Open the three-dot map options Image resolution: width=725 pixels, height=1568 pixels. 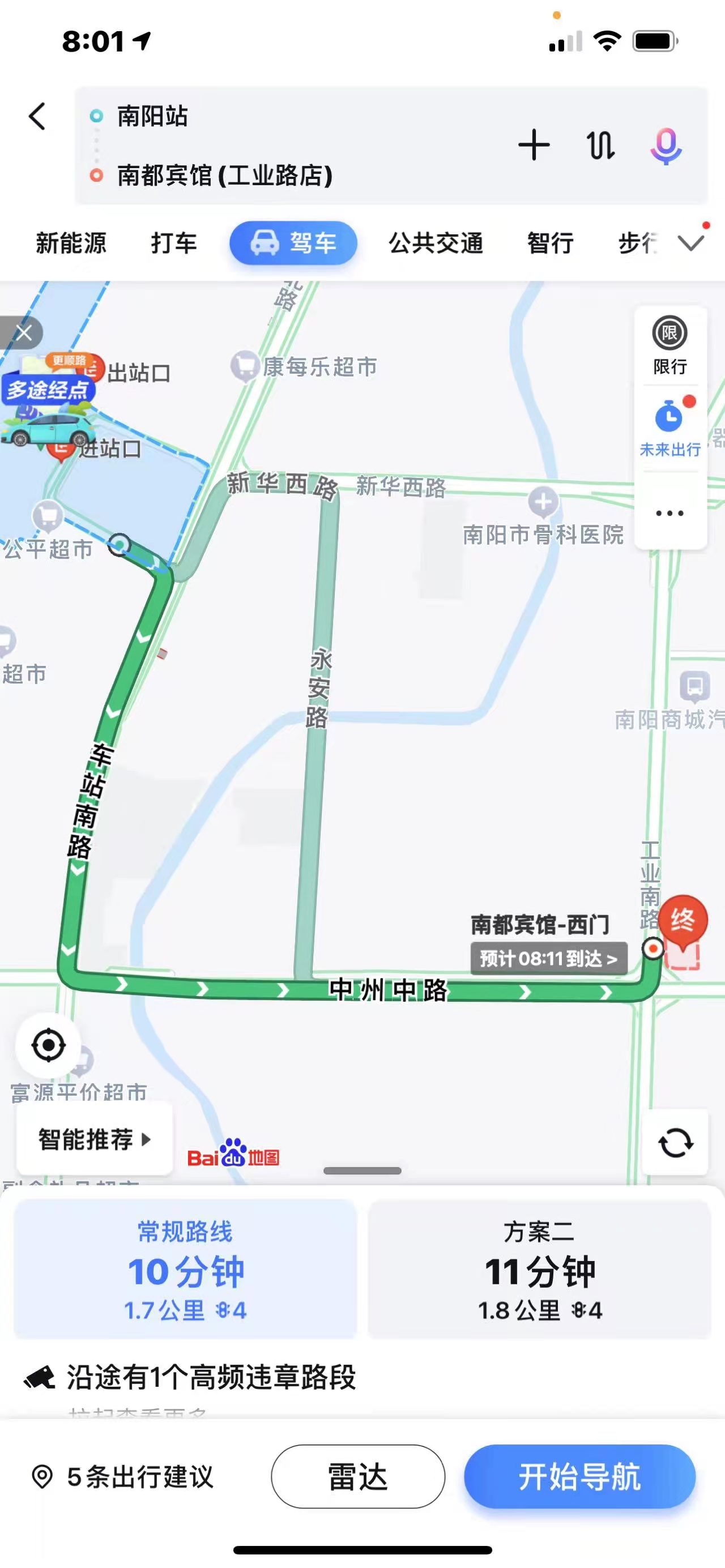click(669, 513)
